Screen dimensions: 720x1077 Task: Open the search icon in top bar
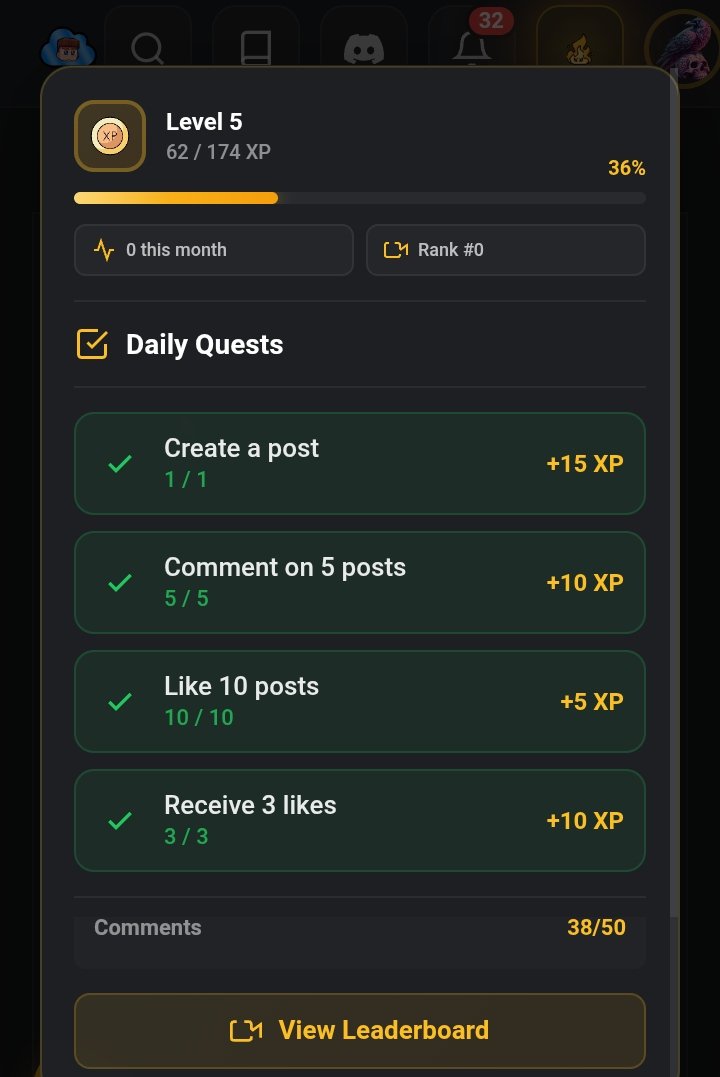pyautogui.click(x=148, y=47)
